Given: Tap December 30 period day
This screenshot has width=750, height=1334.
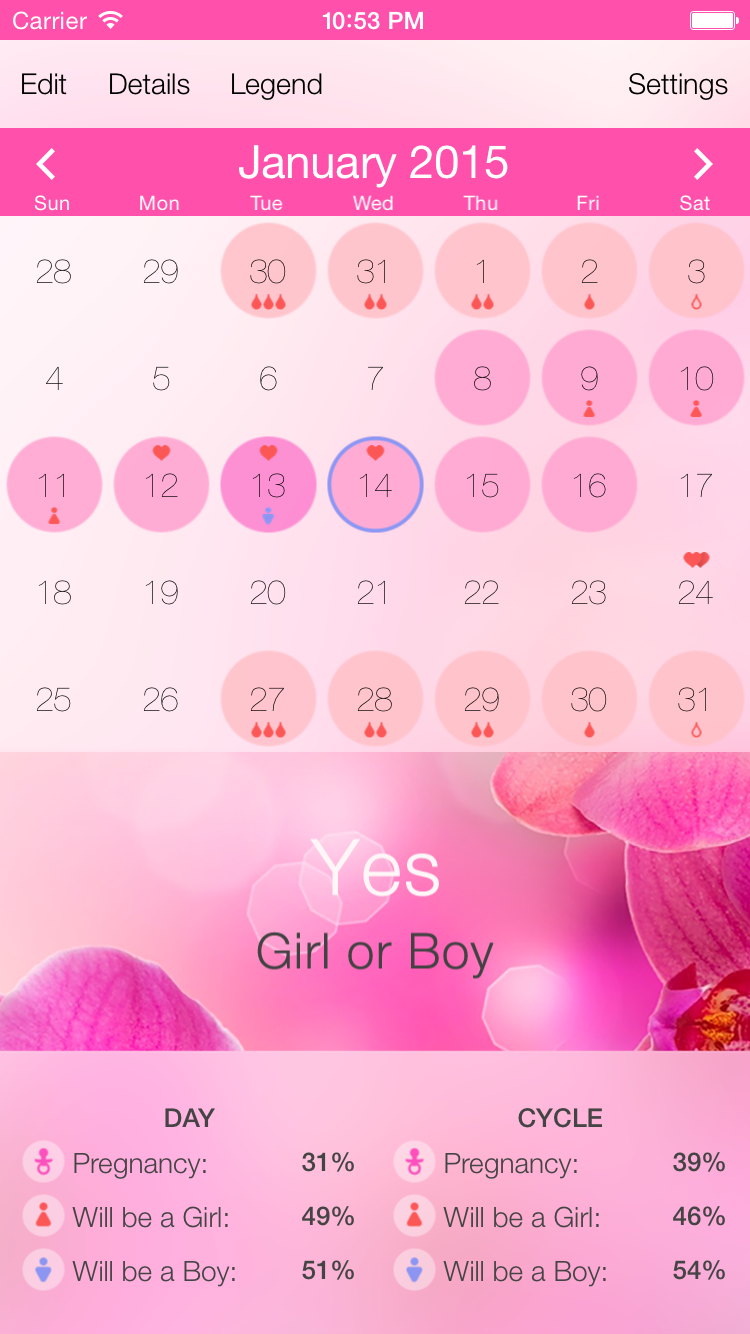Looking at the screenshot, I should pyautogui.click(x=268, y=272).
